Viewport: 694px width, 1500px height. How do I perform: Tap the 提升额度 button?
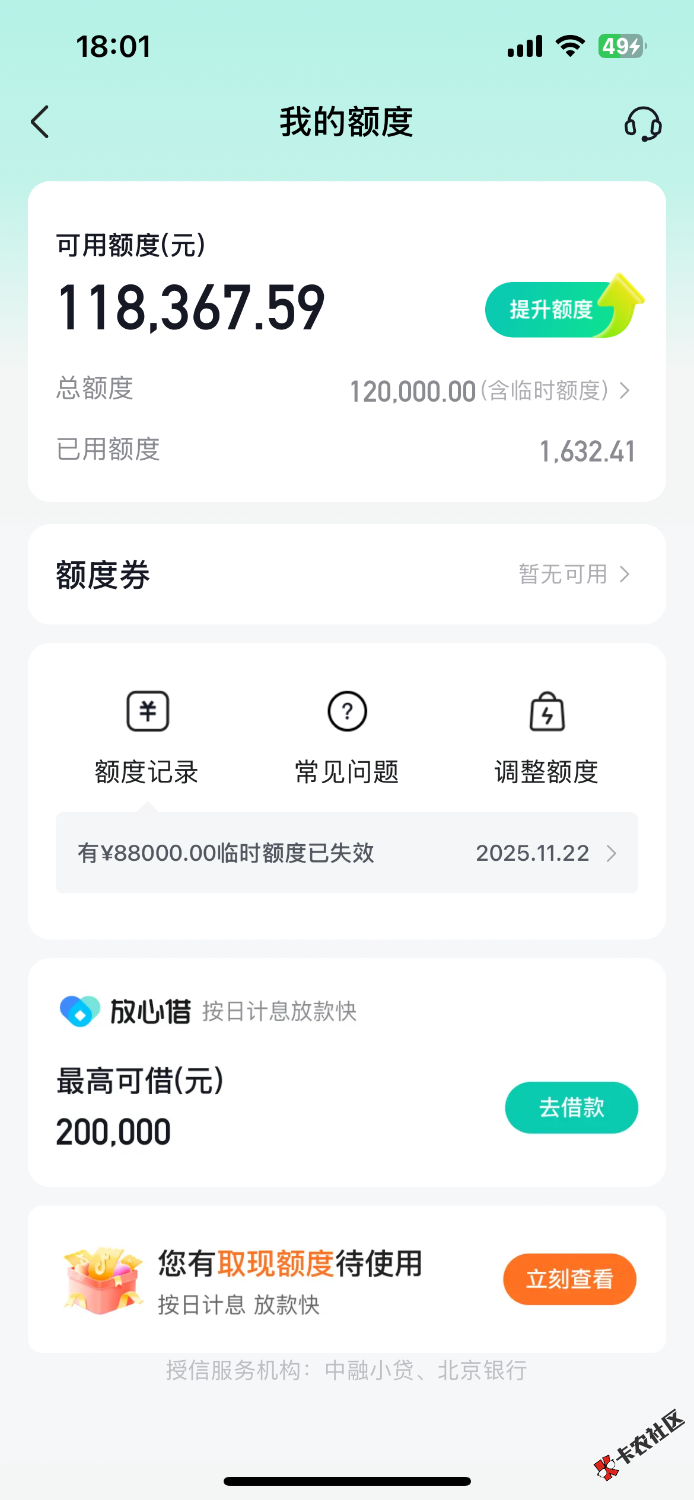click(x=553, y=309)
